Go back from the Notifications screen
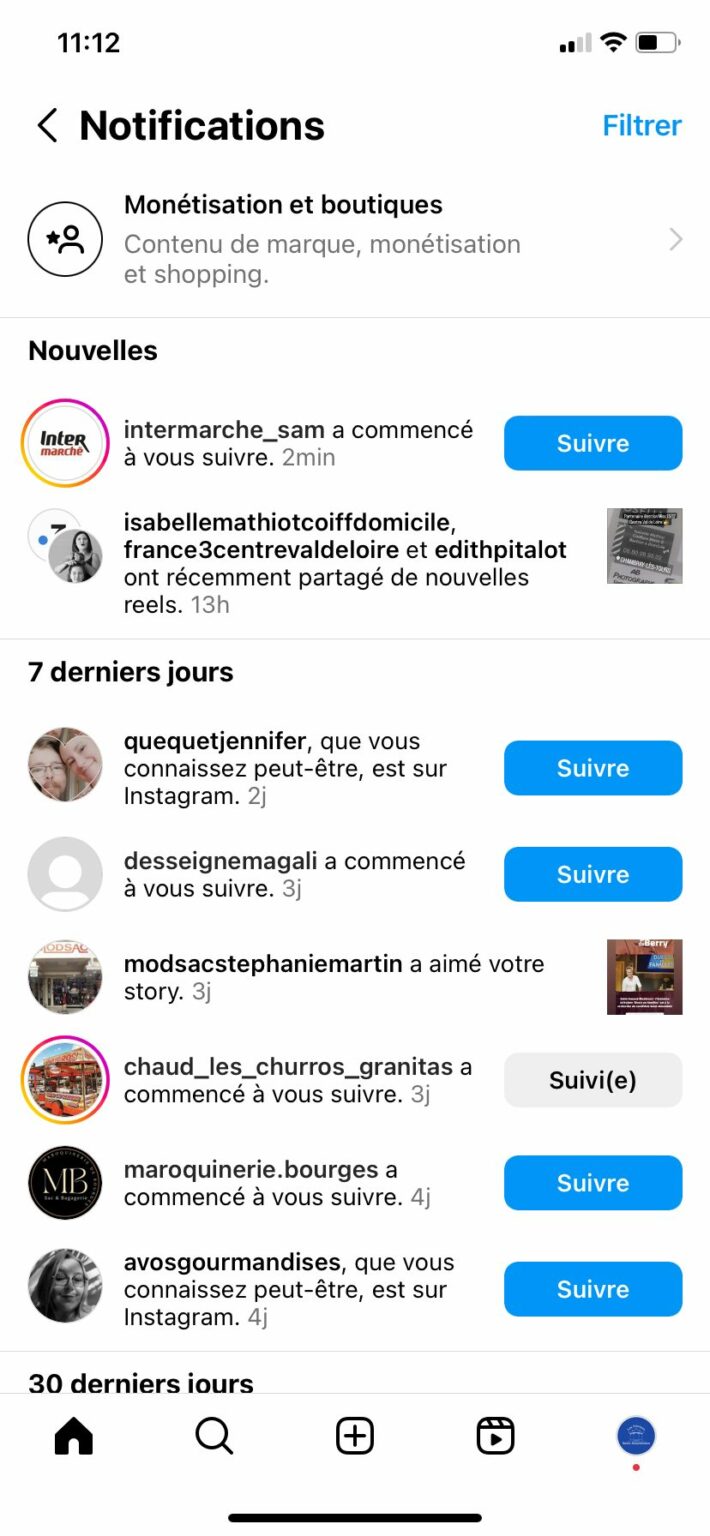The width and height of the screenshot is (710, 1536). (x=47, y=126)
